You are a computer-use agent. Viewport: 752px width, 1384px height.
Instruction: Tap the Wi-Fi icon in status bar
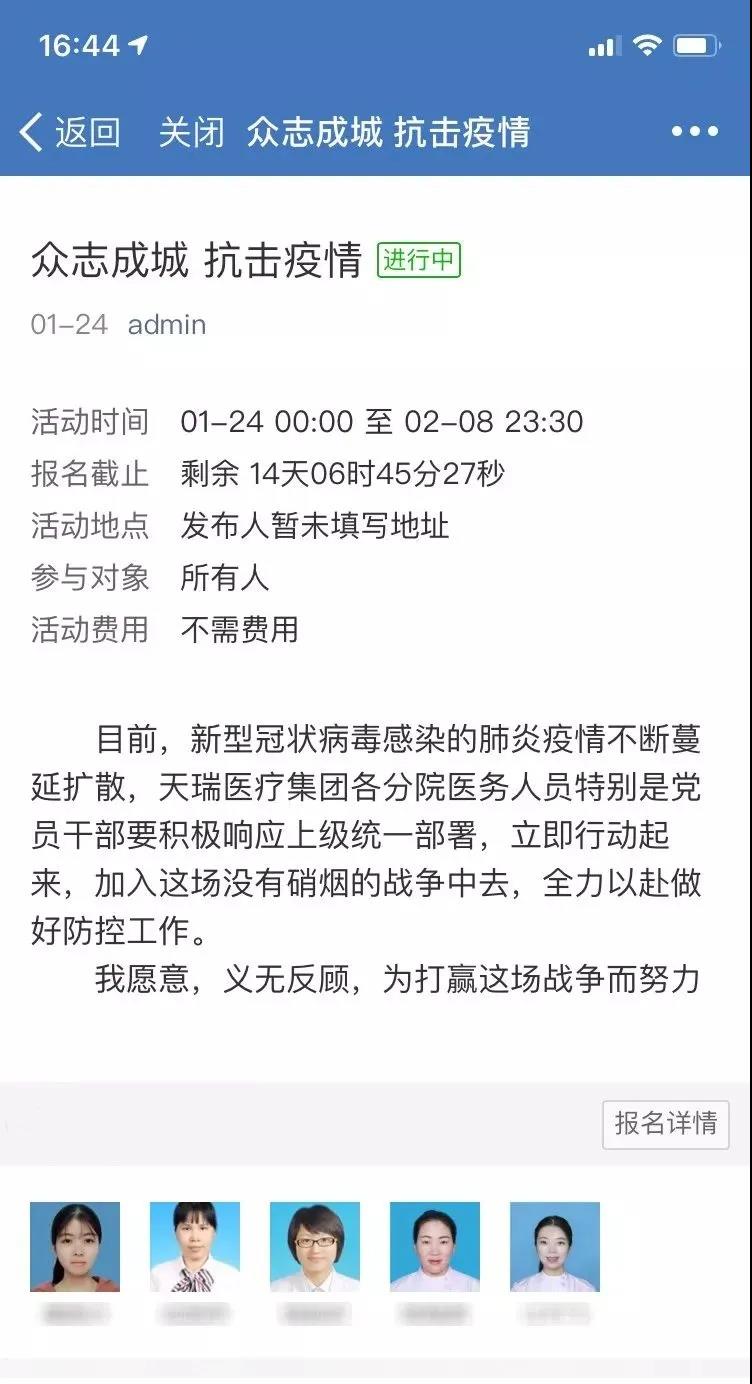645,44
